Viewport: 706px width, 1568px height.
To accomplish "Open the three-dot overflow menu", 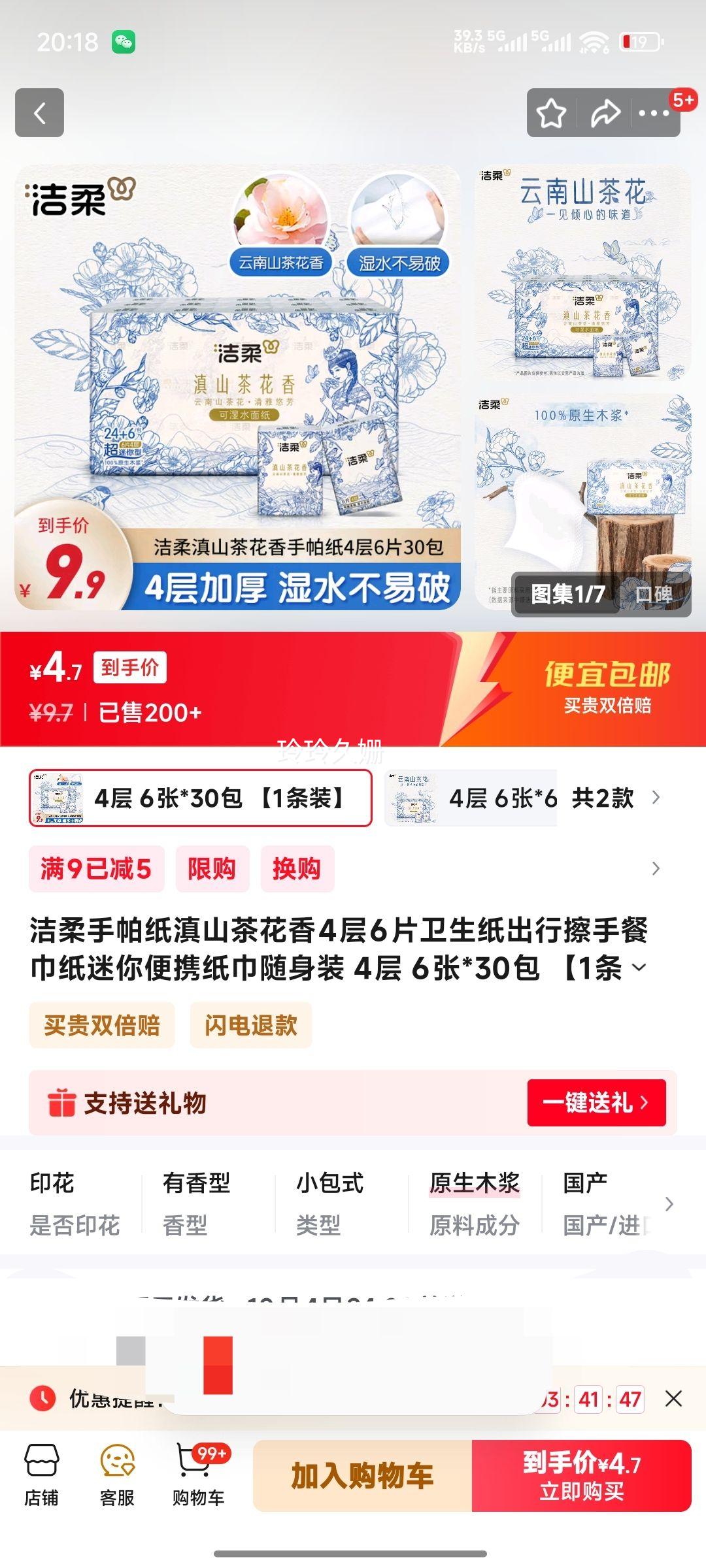I will (x=654, y=113).
